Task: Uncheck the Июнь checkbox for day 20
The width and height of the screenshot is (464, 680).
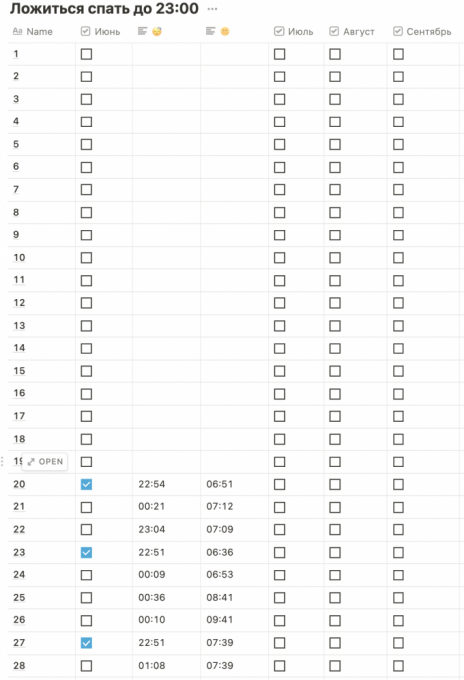Action: point(86,484)
